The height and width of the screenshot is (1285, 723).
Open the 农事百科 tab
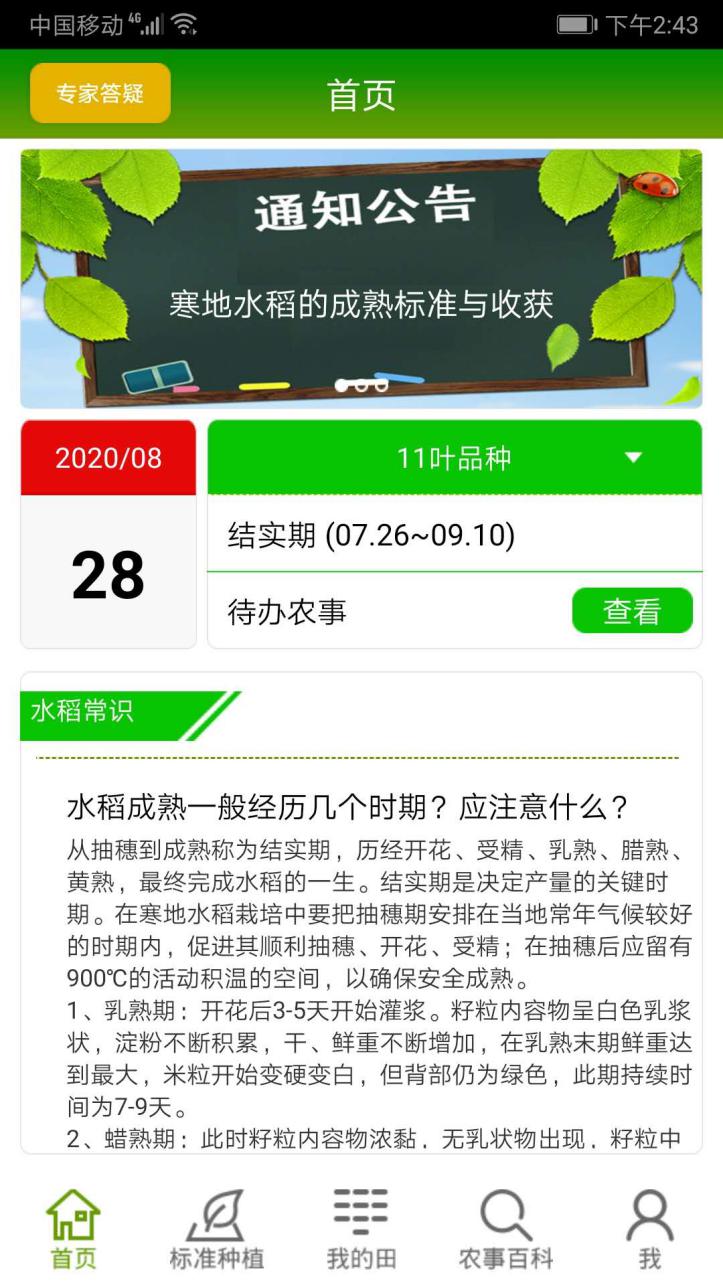point(505,1230)
